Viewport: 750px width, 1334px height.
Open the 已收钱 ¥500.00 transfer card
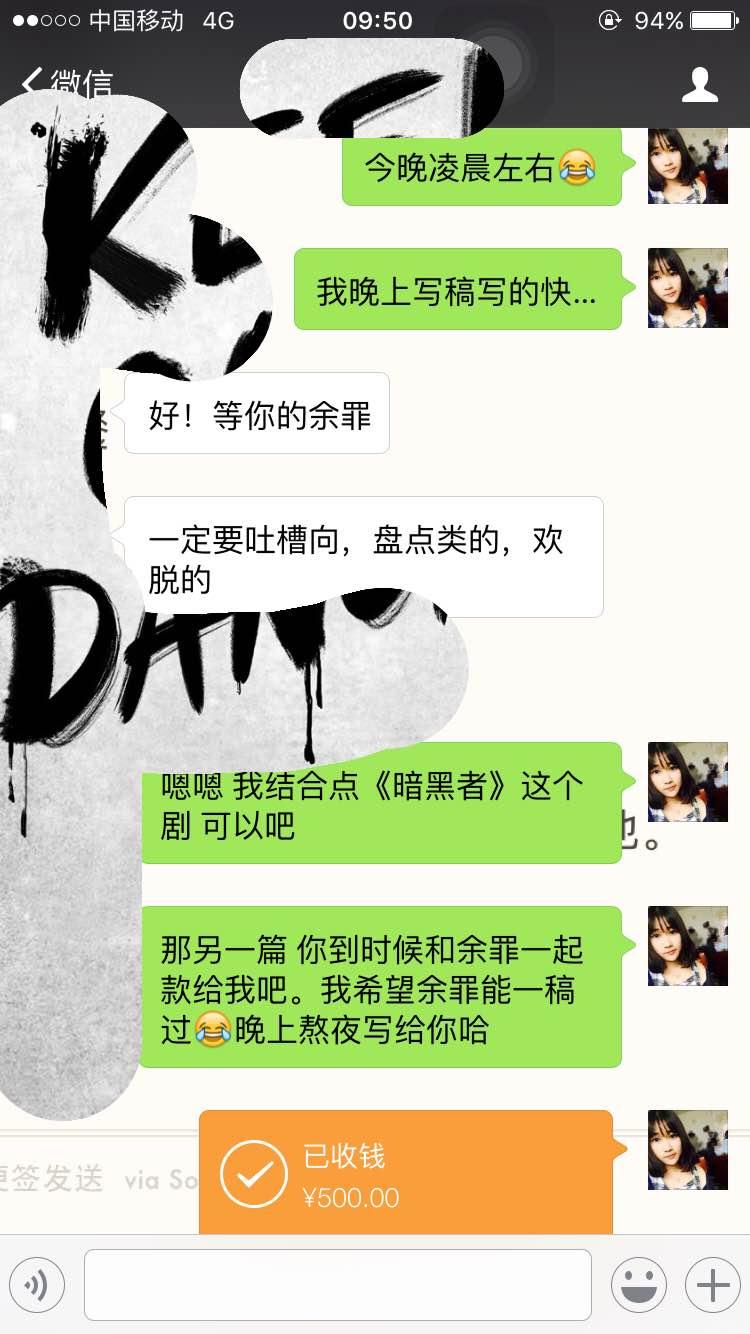[x=405, y=1175]
